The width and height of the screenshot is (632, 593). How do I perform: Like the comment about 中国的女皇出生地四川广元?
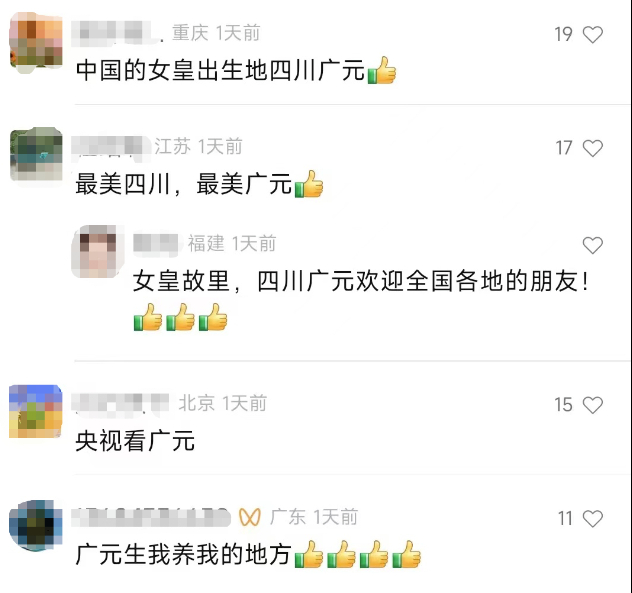pyautogui.click(x=592, y=35)
